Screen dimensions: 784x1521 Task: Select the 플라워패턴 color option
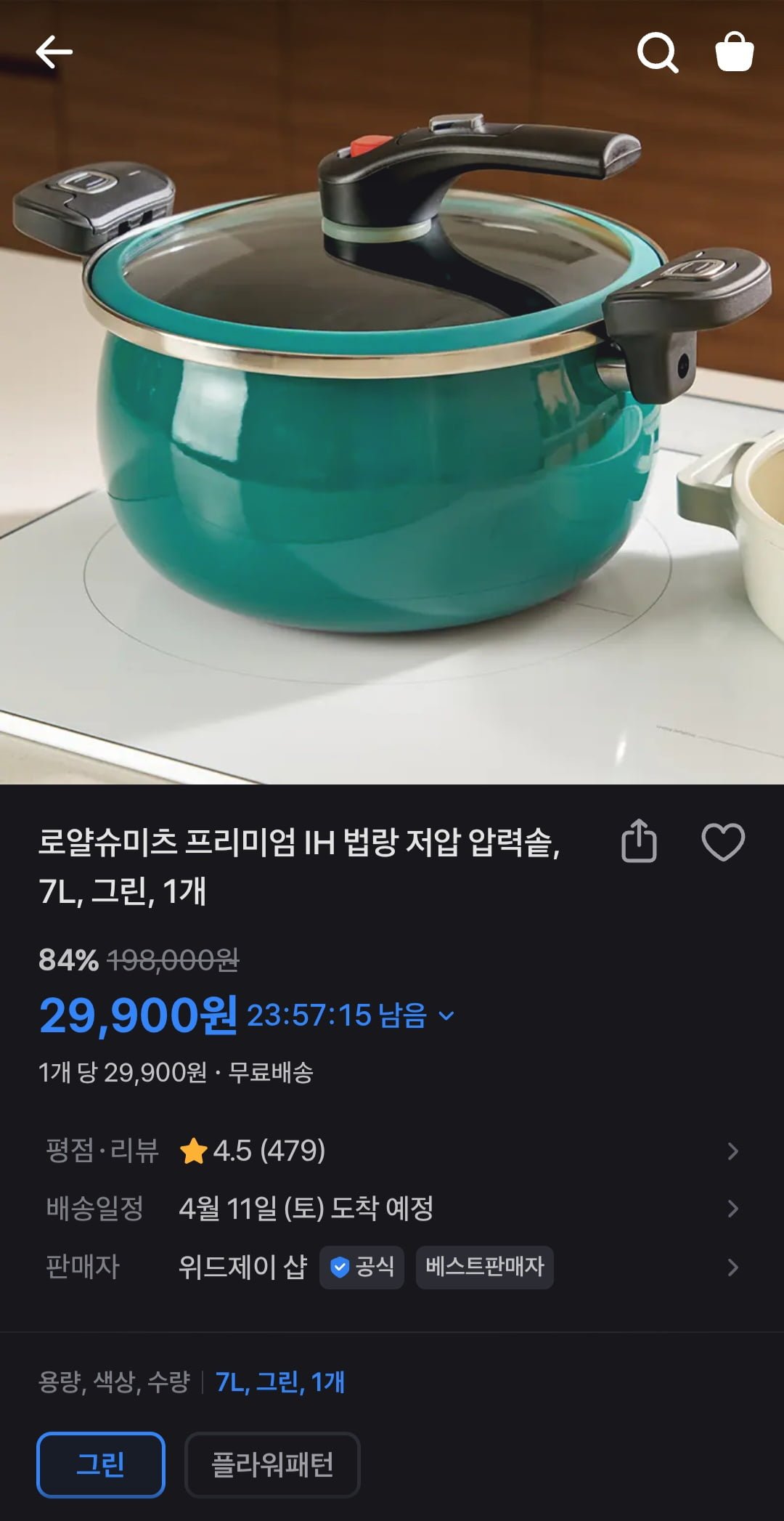tap(272, 1464)
